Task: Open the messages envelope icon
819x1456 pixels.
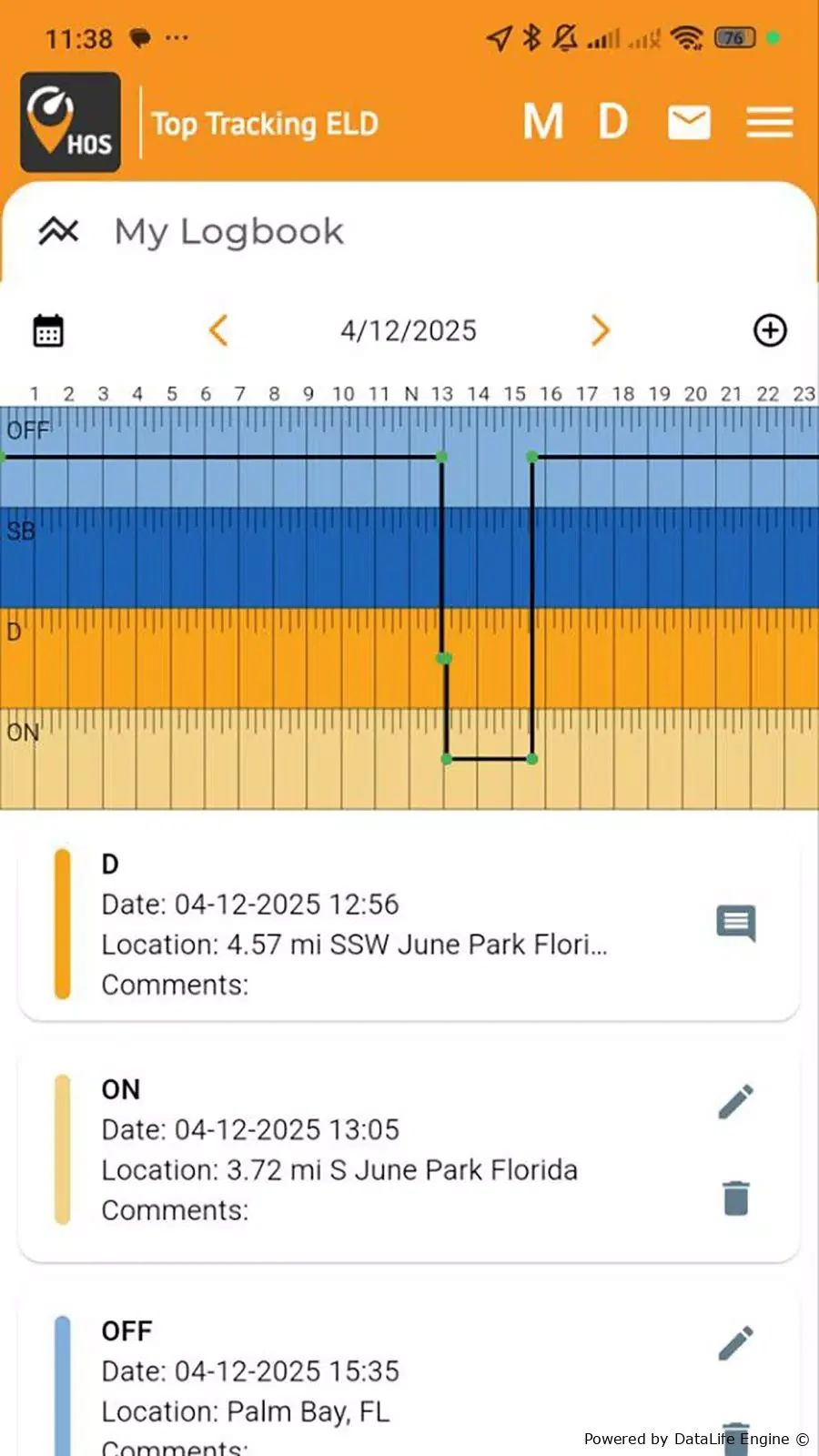Action: coord(689,123)
